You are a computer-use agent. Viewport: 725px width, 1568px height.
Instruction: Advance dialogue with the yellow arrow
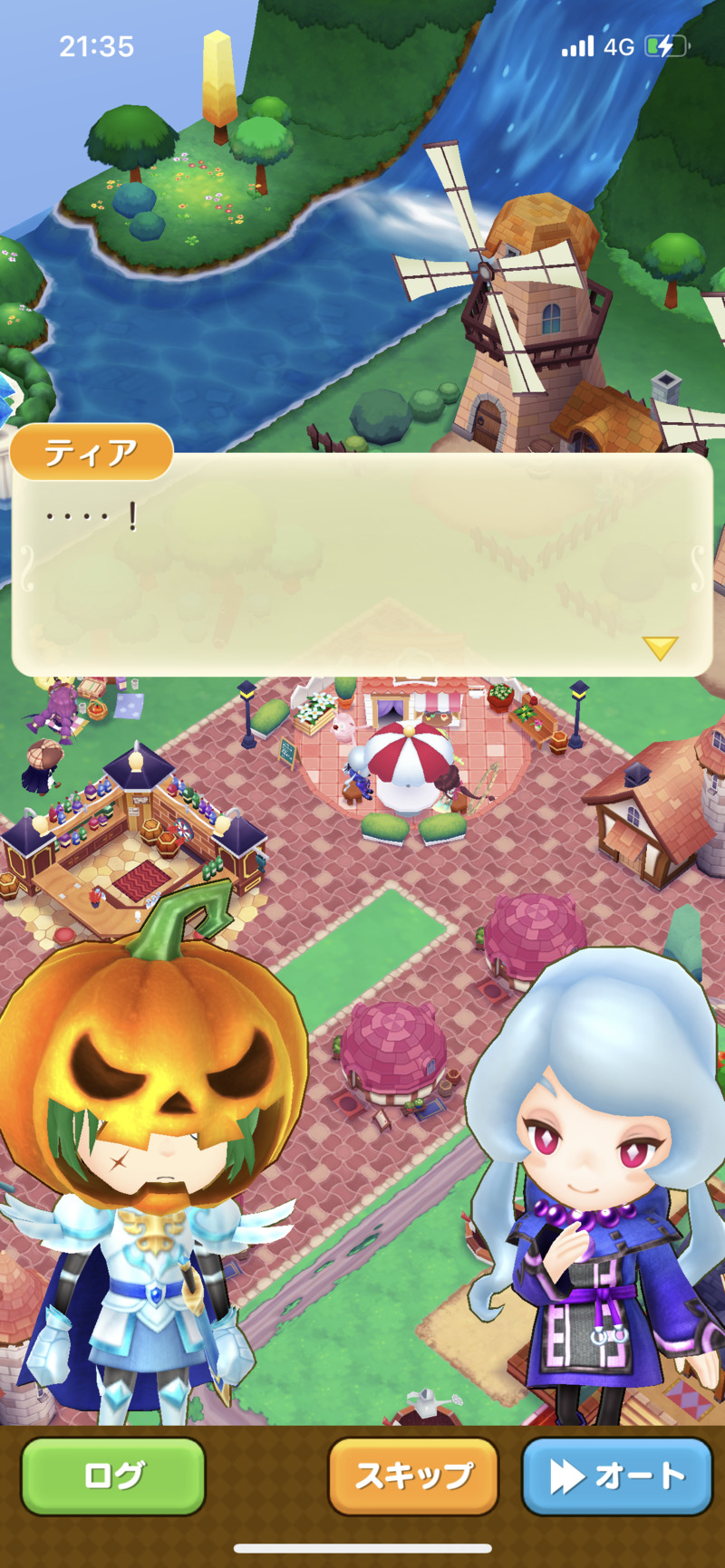click(x=660, y=647)
